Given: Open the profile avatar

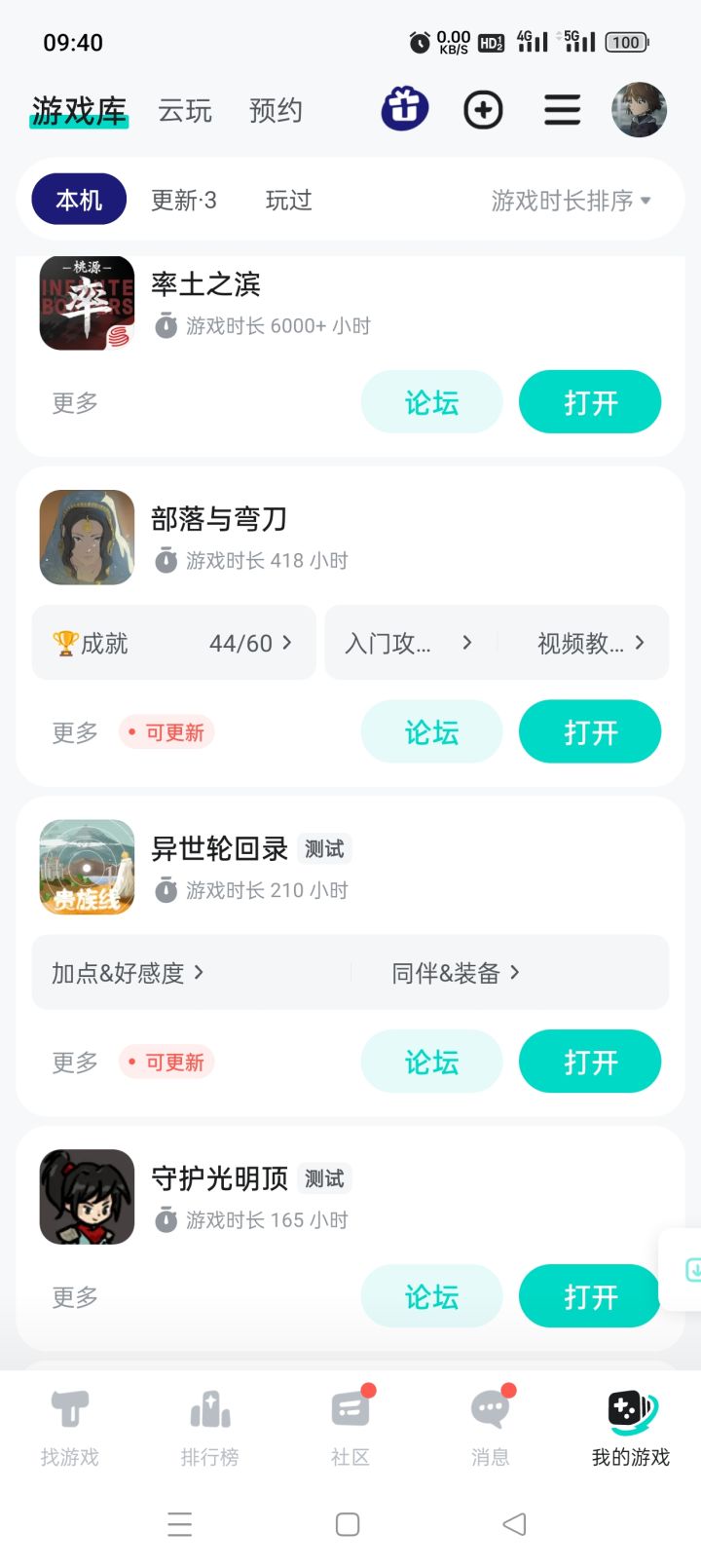Looking at the screenshot, I should click(x=639, y=110).
